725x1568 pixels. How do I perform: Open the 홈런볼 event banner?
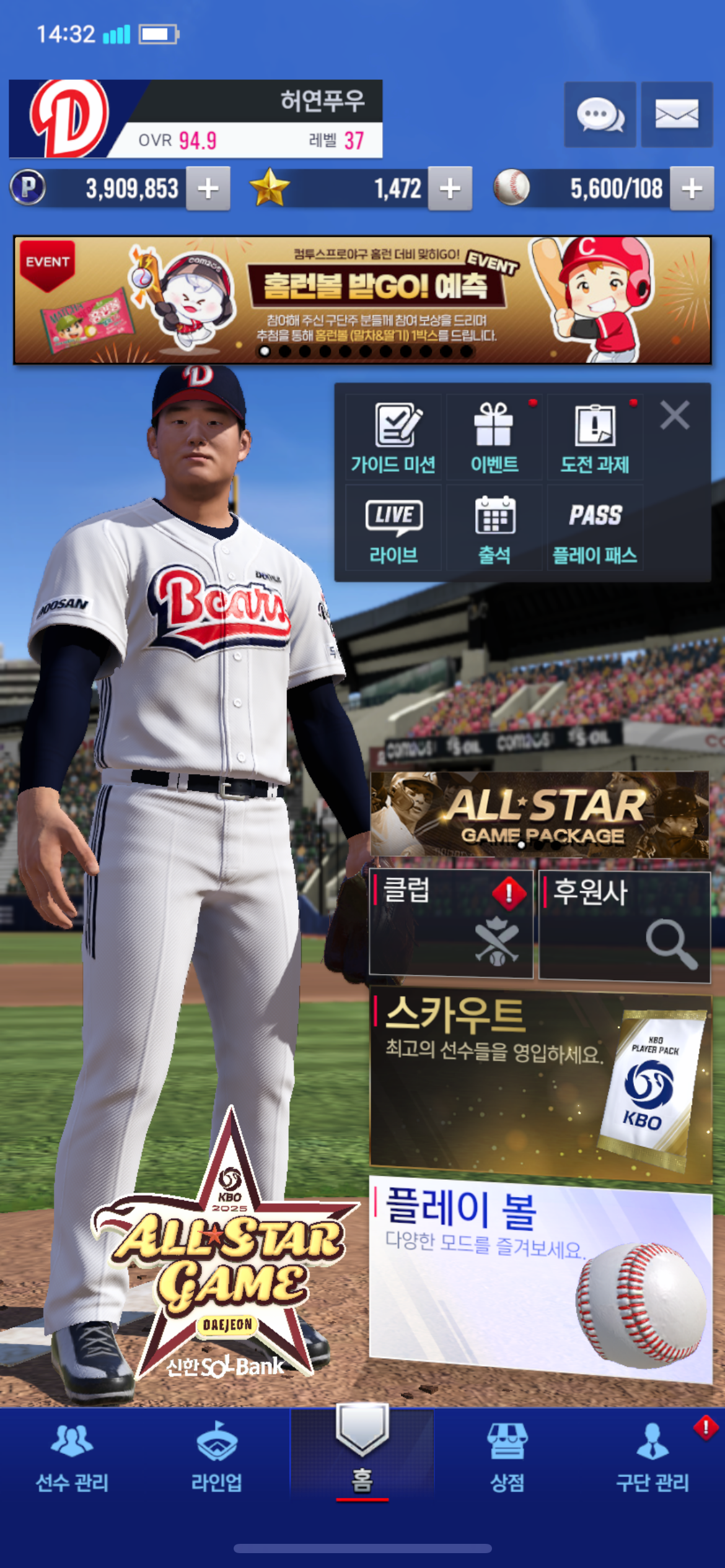362,300
